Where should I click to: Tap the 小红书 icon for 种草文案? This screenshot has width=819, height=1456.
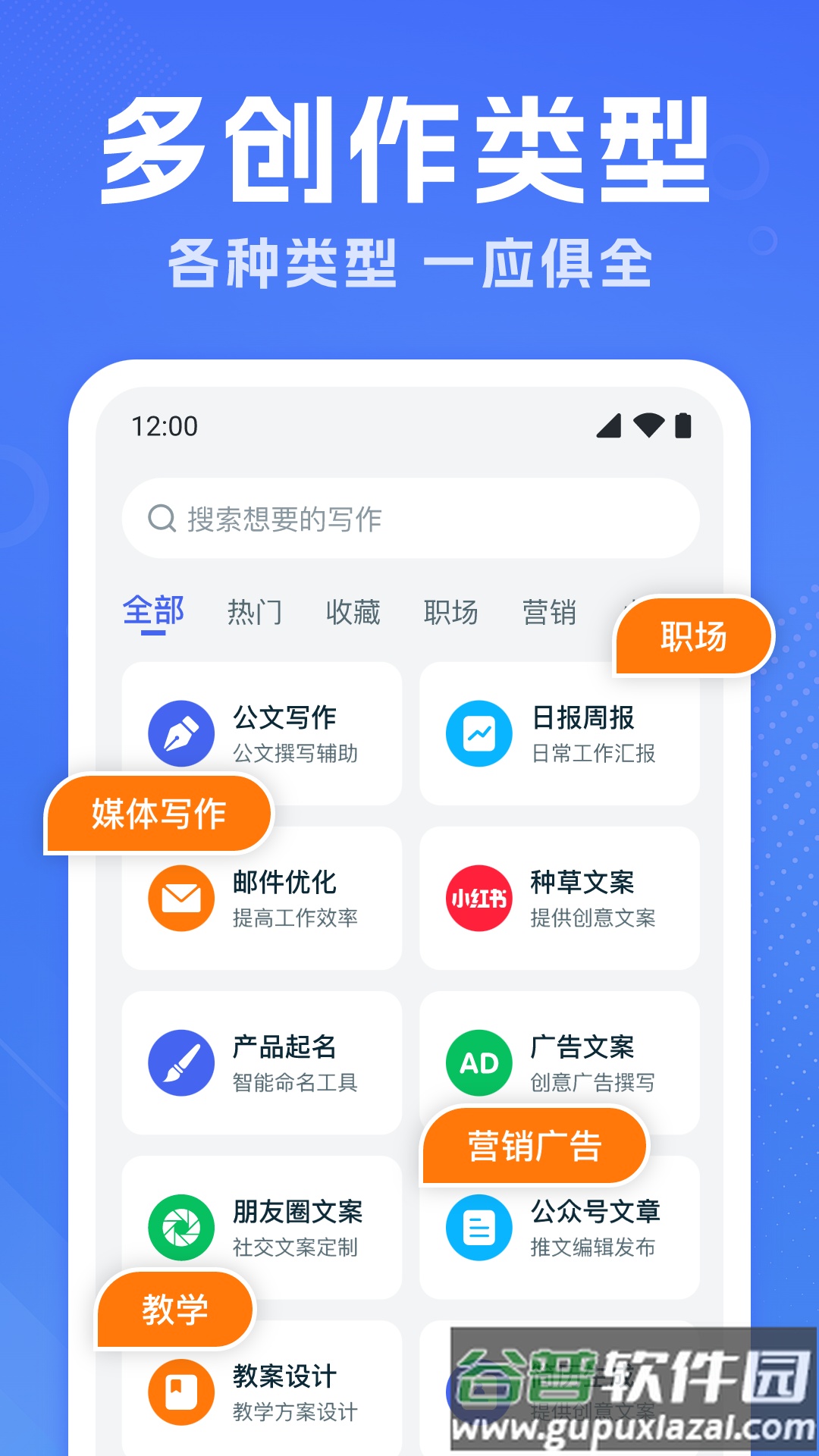point(479,899)
